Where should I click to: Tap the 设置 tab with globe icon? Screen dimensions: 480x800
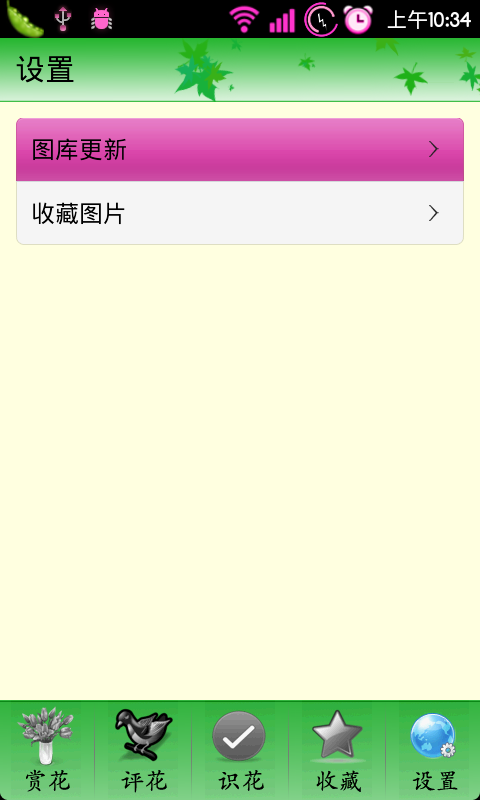pos(433,751)
